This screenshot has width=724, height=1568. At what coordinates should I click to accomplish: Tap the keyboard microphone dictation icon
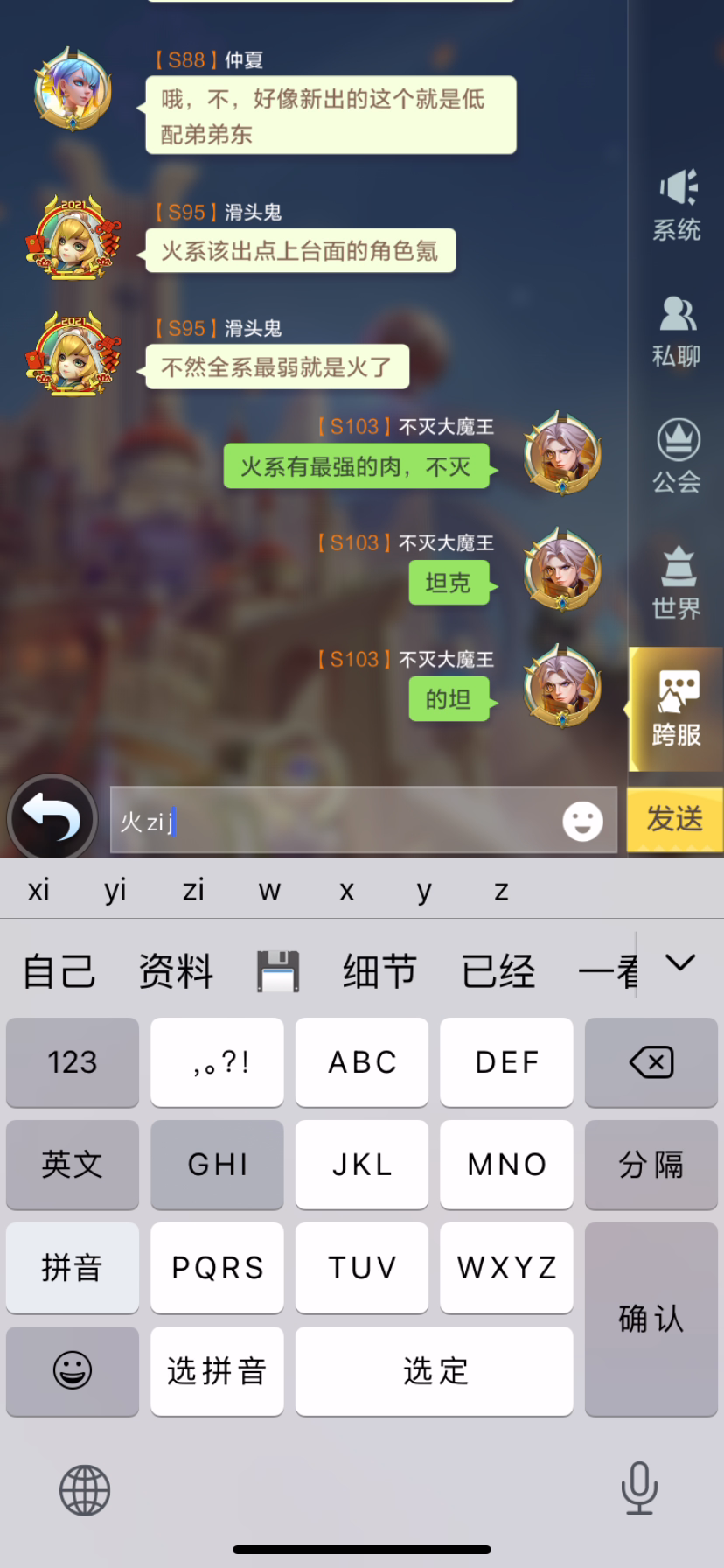[x=638, y=1487]
